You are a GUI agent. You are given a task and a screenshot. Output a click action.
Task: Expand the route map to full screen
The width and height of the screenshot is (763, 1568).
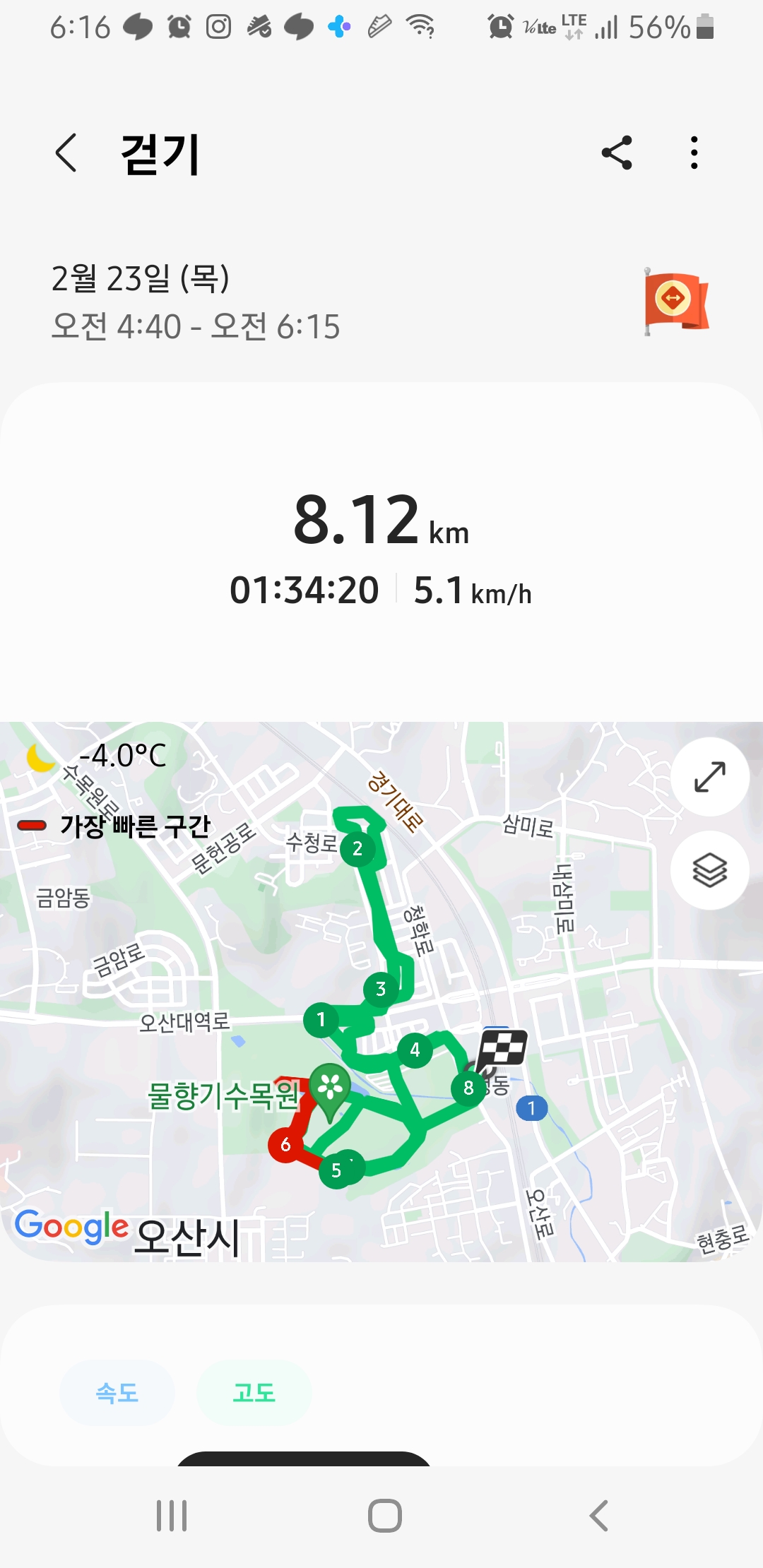point(710,777)
